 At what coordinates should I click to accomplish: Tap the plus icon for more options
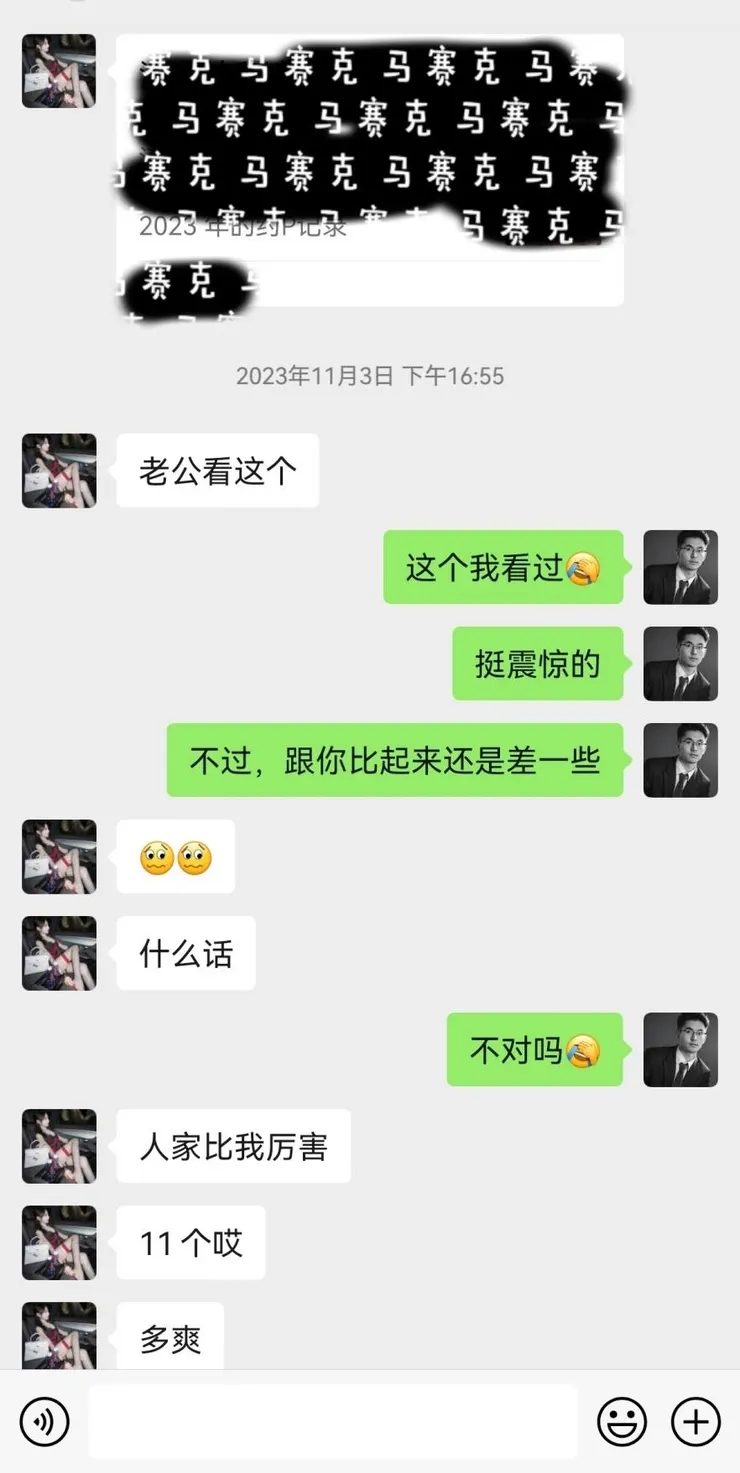[696, 1420]
